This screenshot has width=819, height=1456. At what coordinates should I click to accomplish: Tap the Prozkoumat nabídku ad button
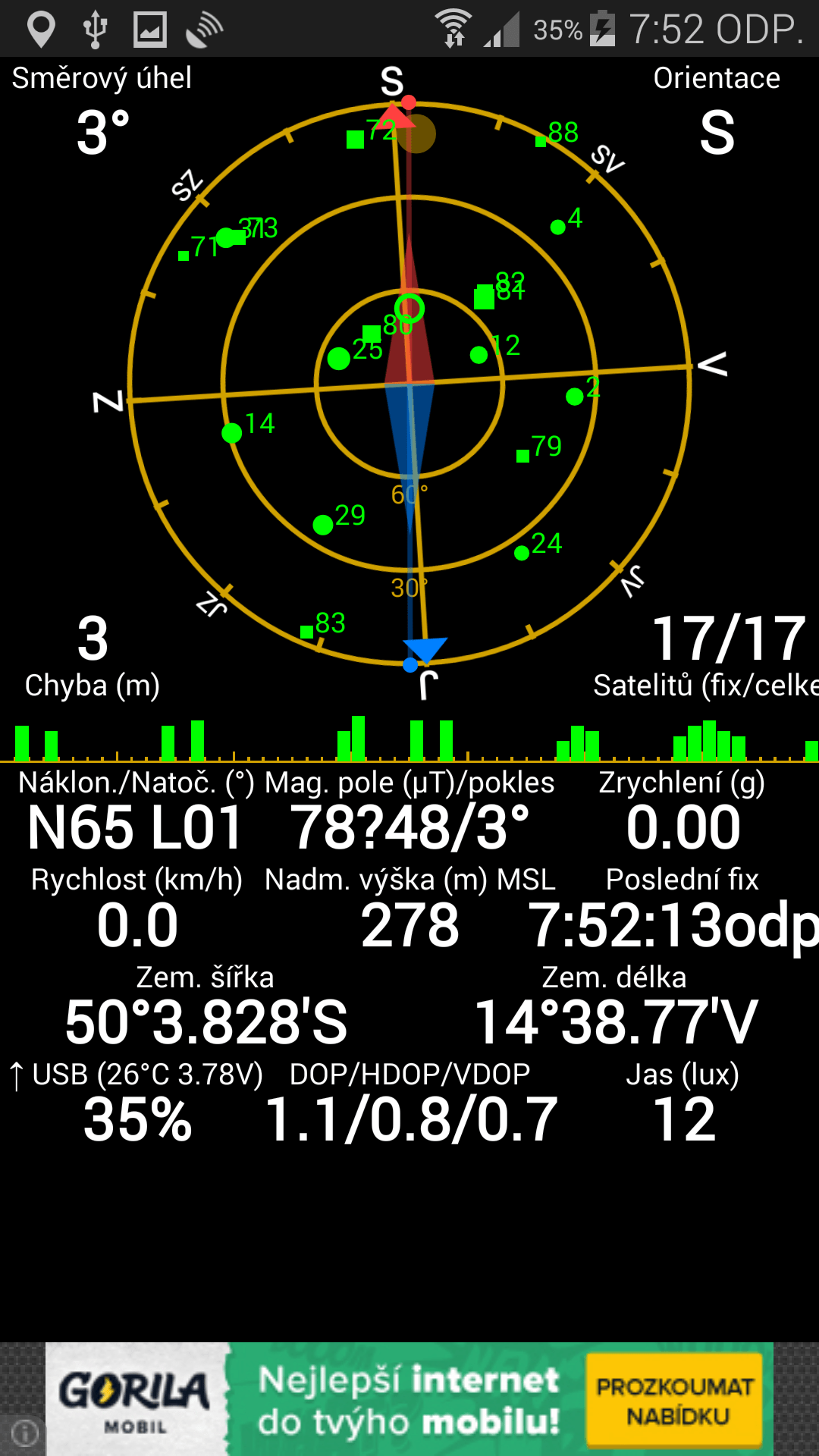click(x=674, y=1401)
